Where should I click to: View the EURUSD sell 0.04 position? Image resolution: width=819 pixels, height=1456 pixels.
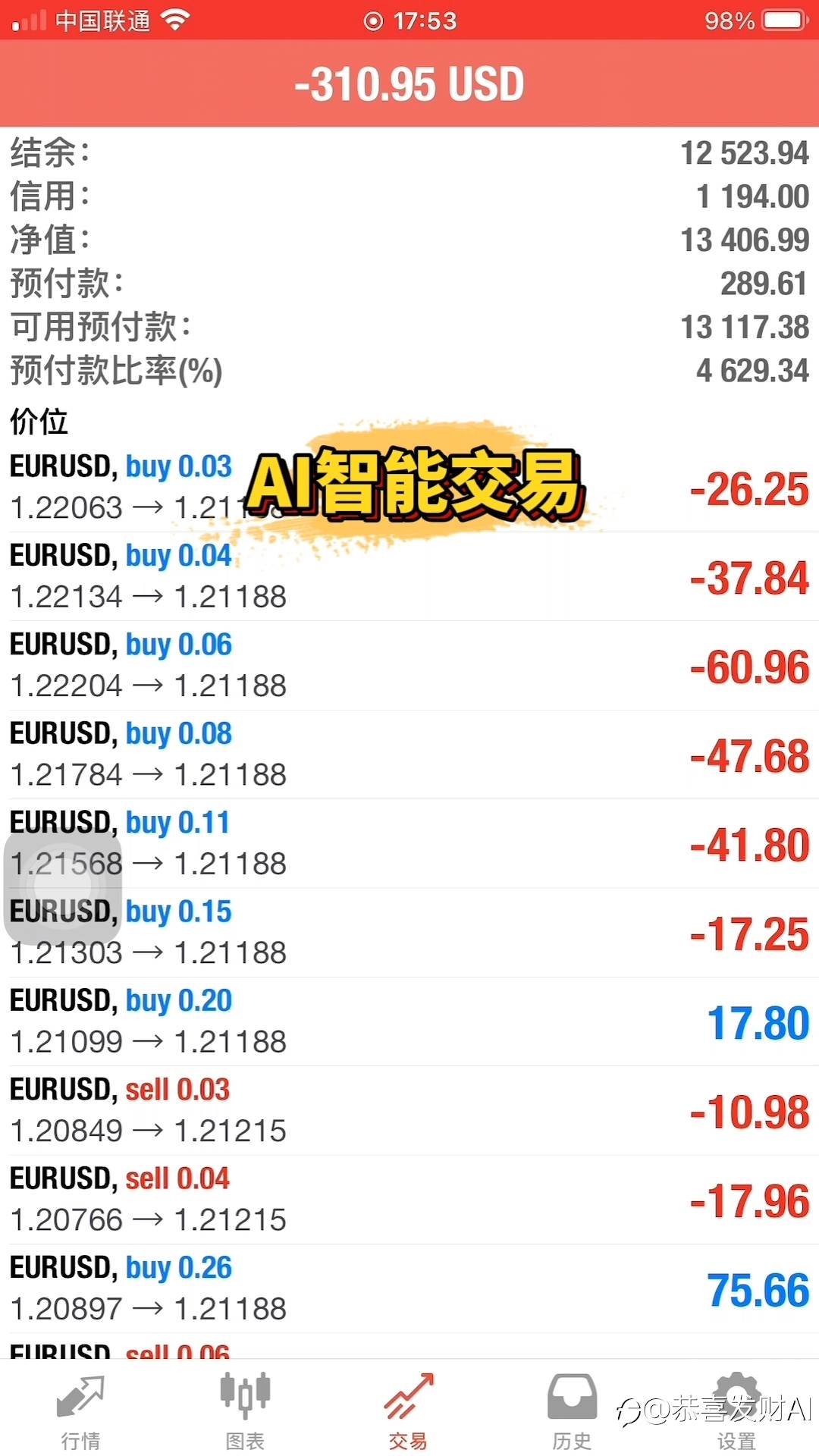(409, 1200)
